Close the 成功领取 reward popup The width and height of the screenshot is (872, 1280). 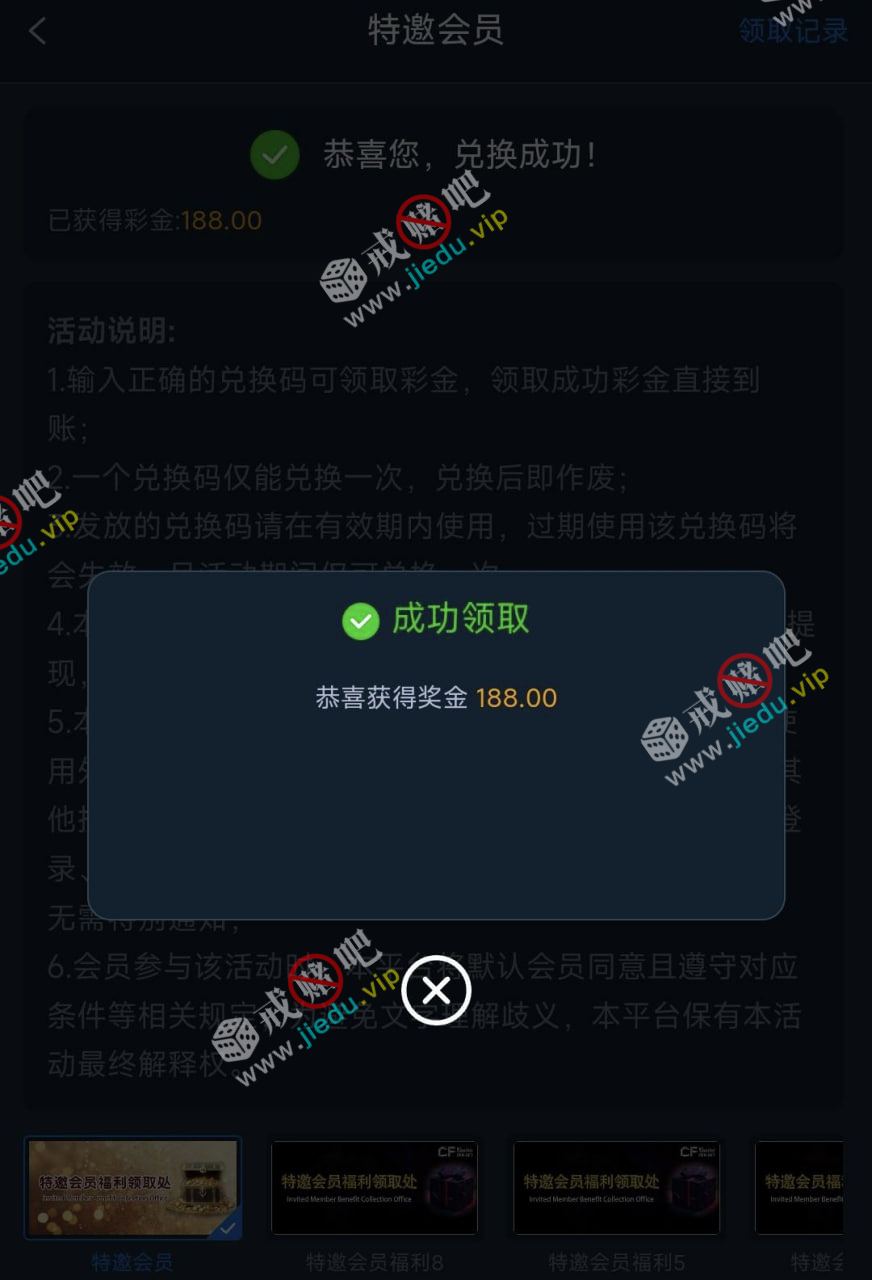coord(436,991)
